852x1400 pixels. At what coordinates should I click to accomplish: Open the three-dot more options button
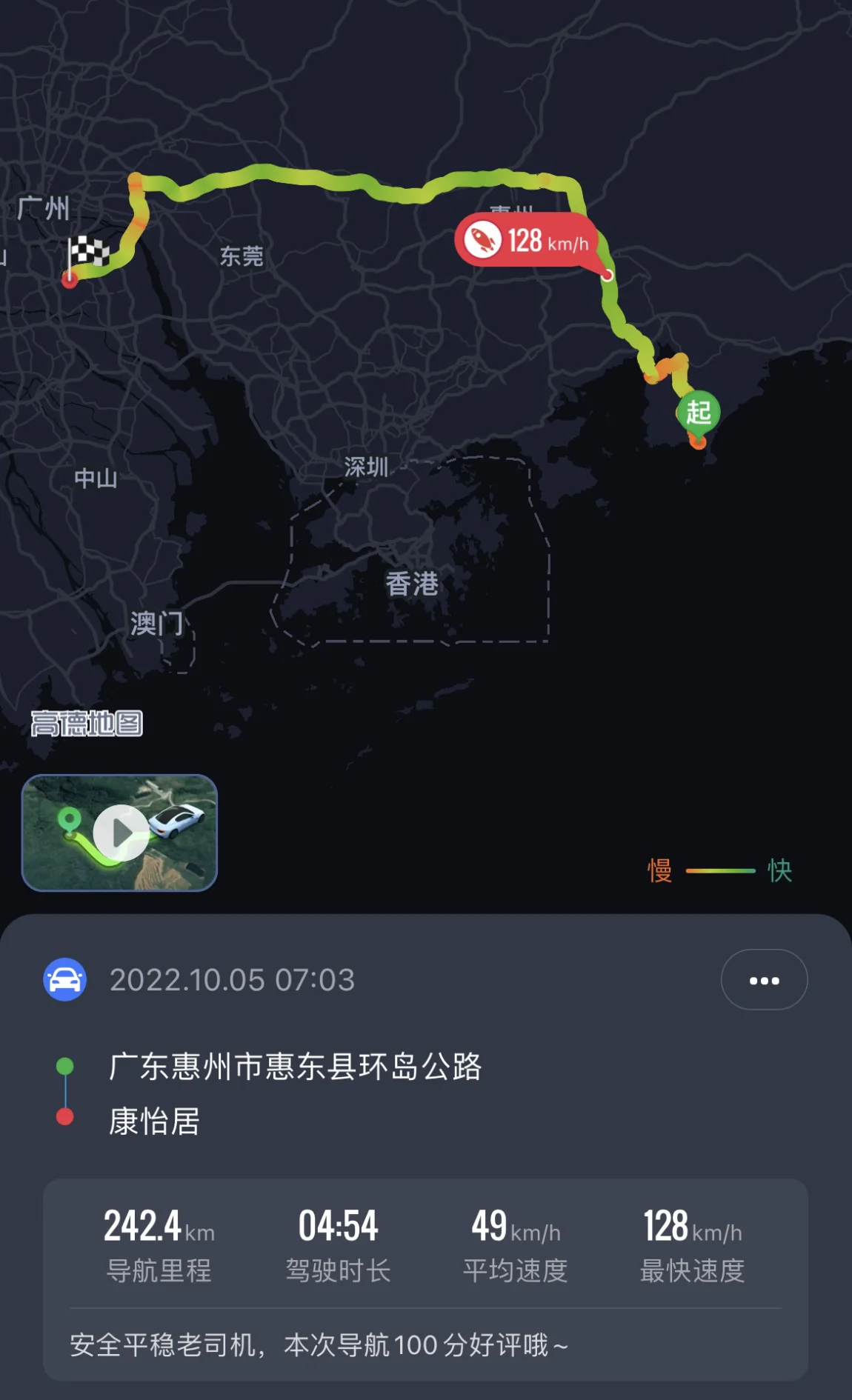tap(764, 980)
